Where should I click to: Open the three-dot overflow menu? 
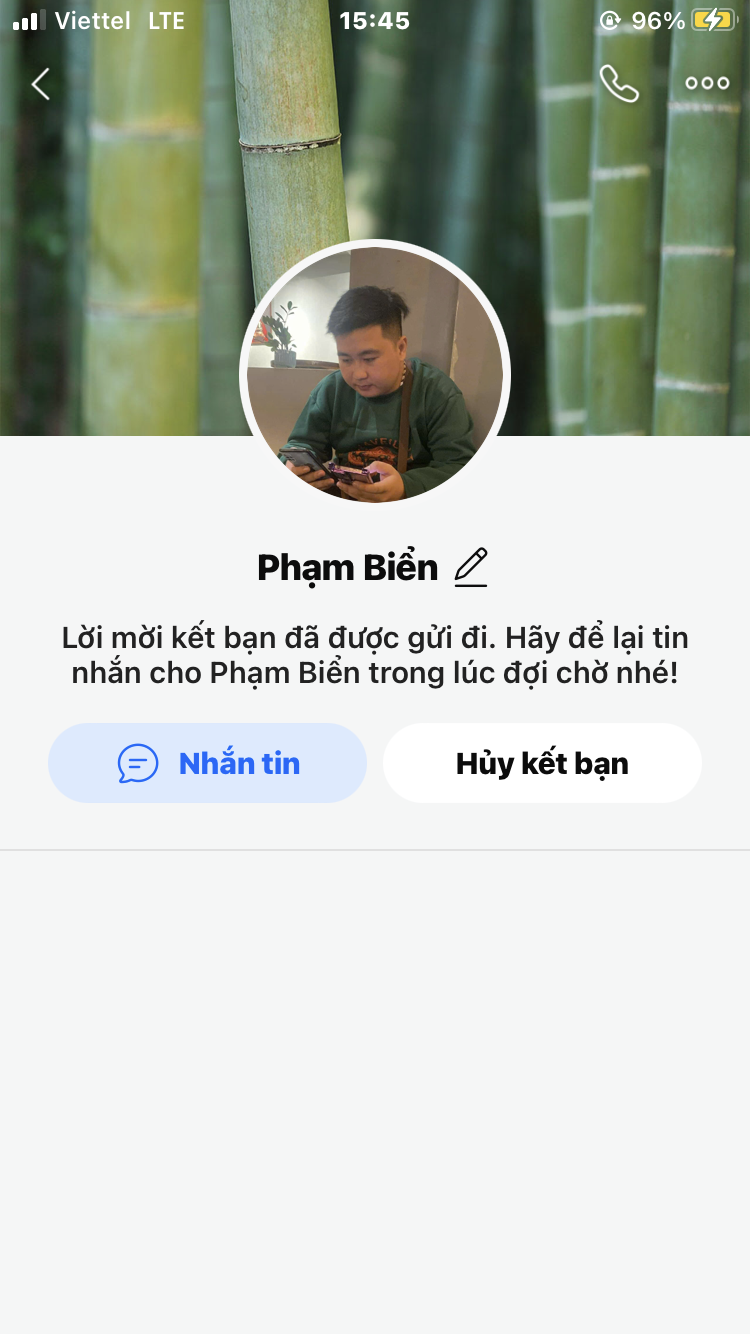[707, 84]
